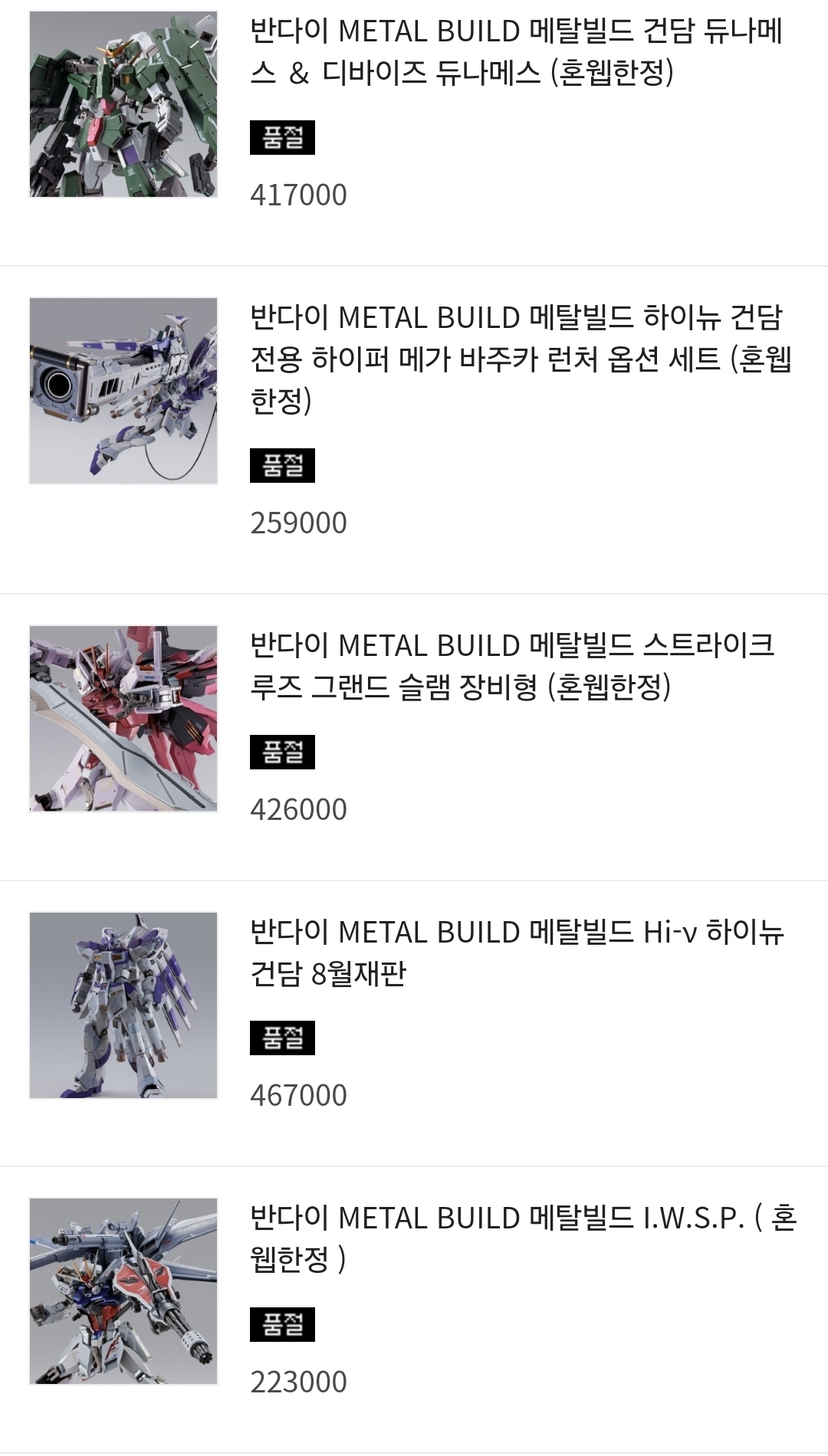Open the METAL BUILD I.W.S.P. product image

pos(123,1291)
